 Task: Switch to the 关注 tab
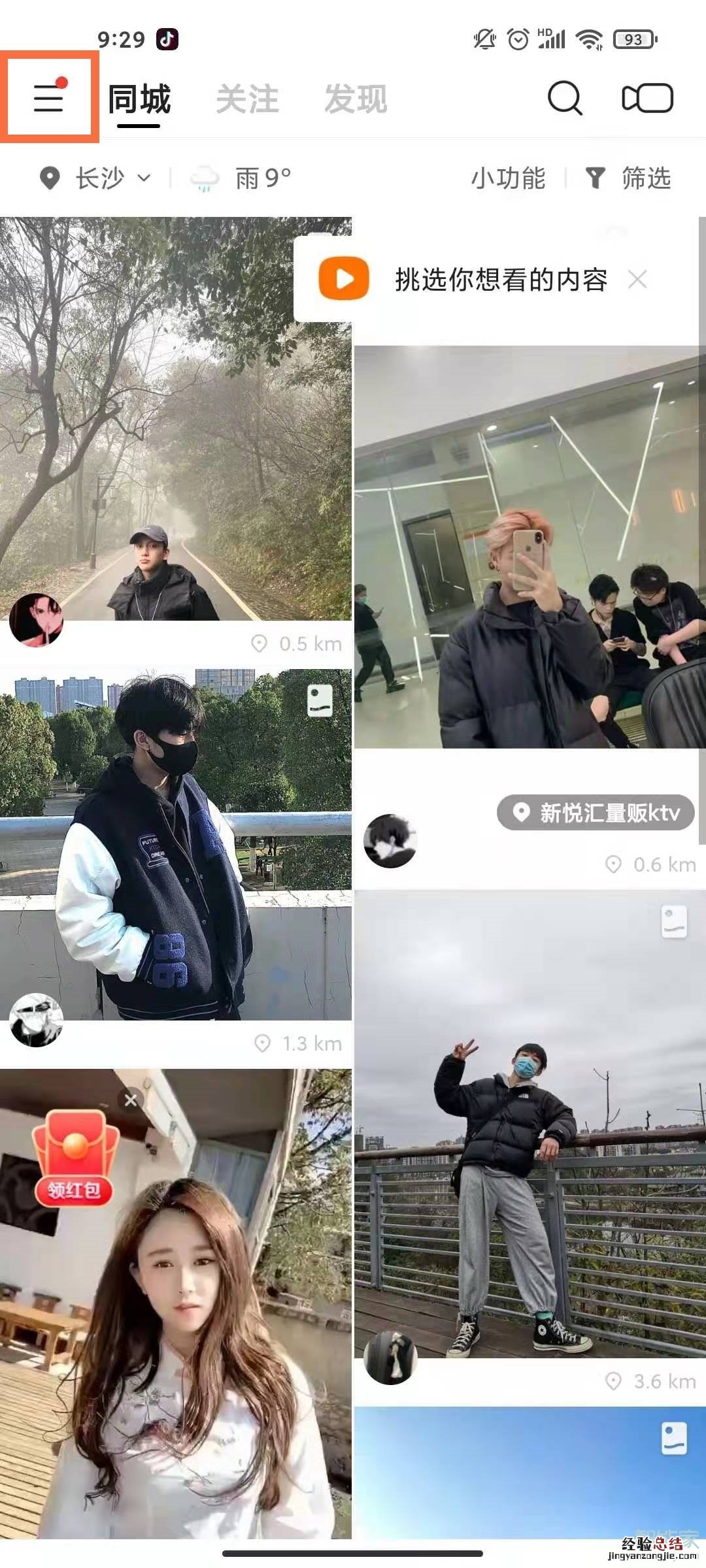point(247,98)
